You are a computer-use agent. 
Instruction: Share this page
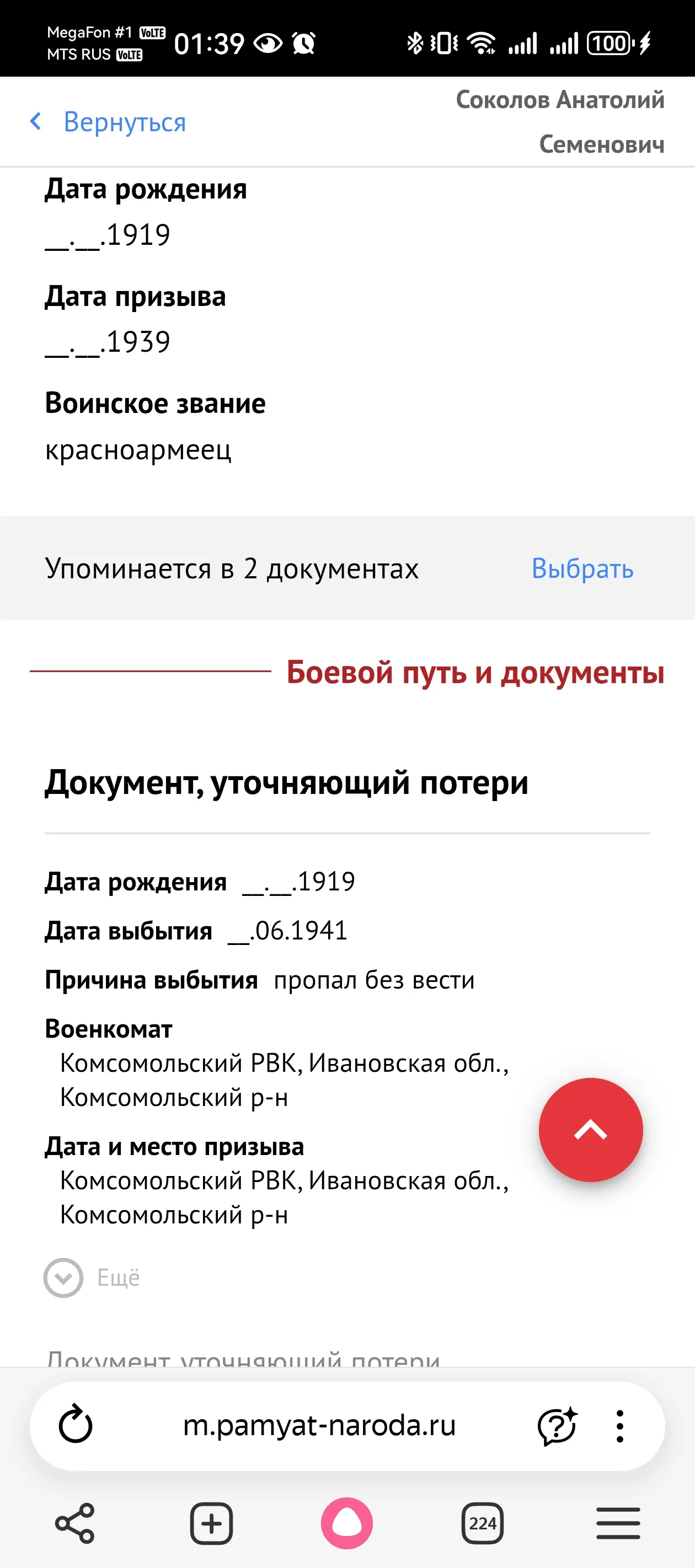click(x=75, y=1523)
